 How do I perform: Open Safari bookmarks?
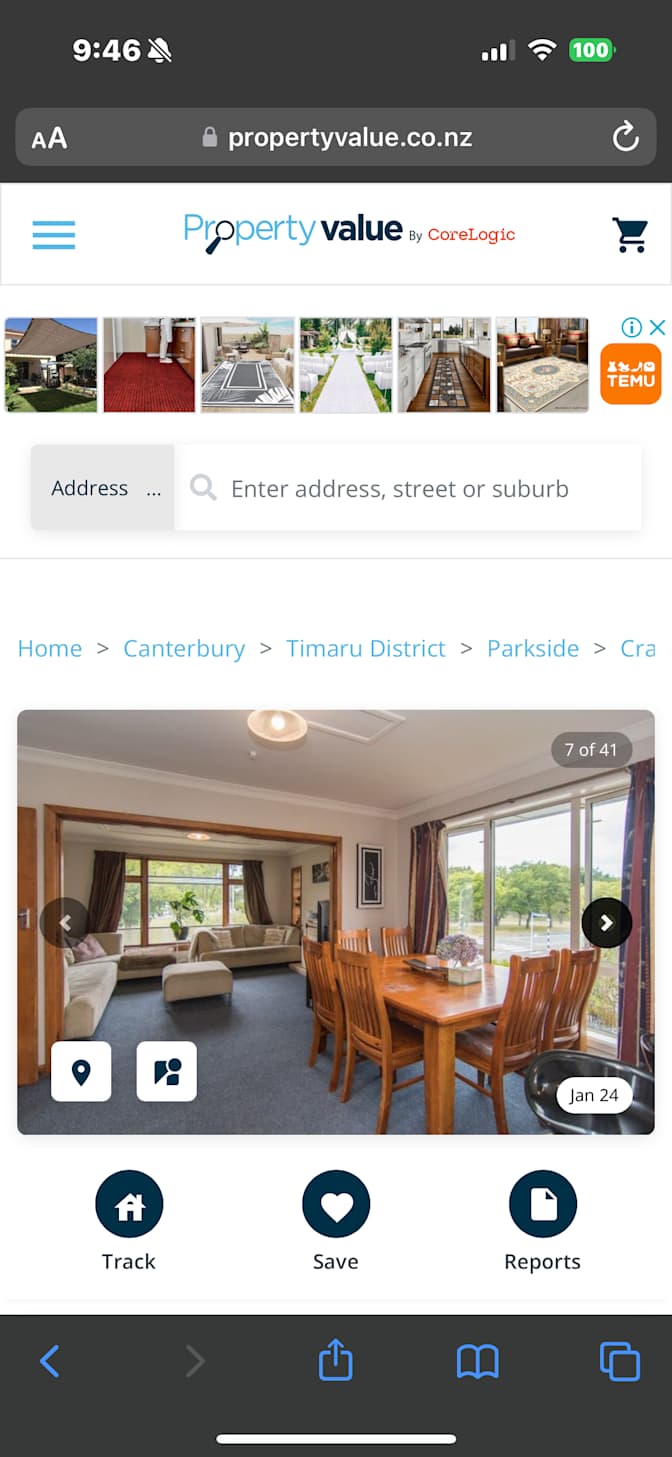tap(478, 1362)
